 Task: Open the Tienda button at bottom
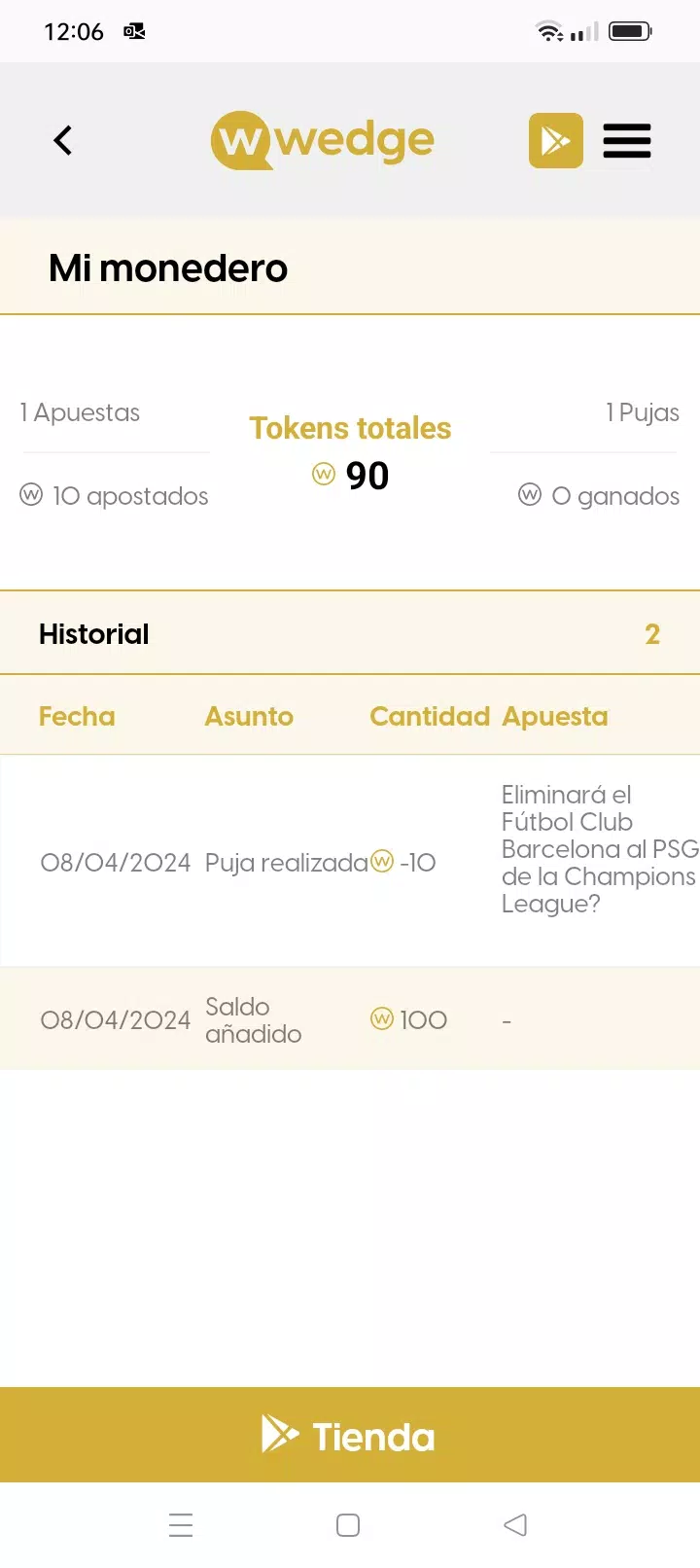point(350,1435)
